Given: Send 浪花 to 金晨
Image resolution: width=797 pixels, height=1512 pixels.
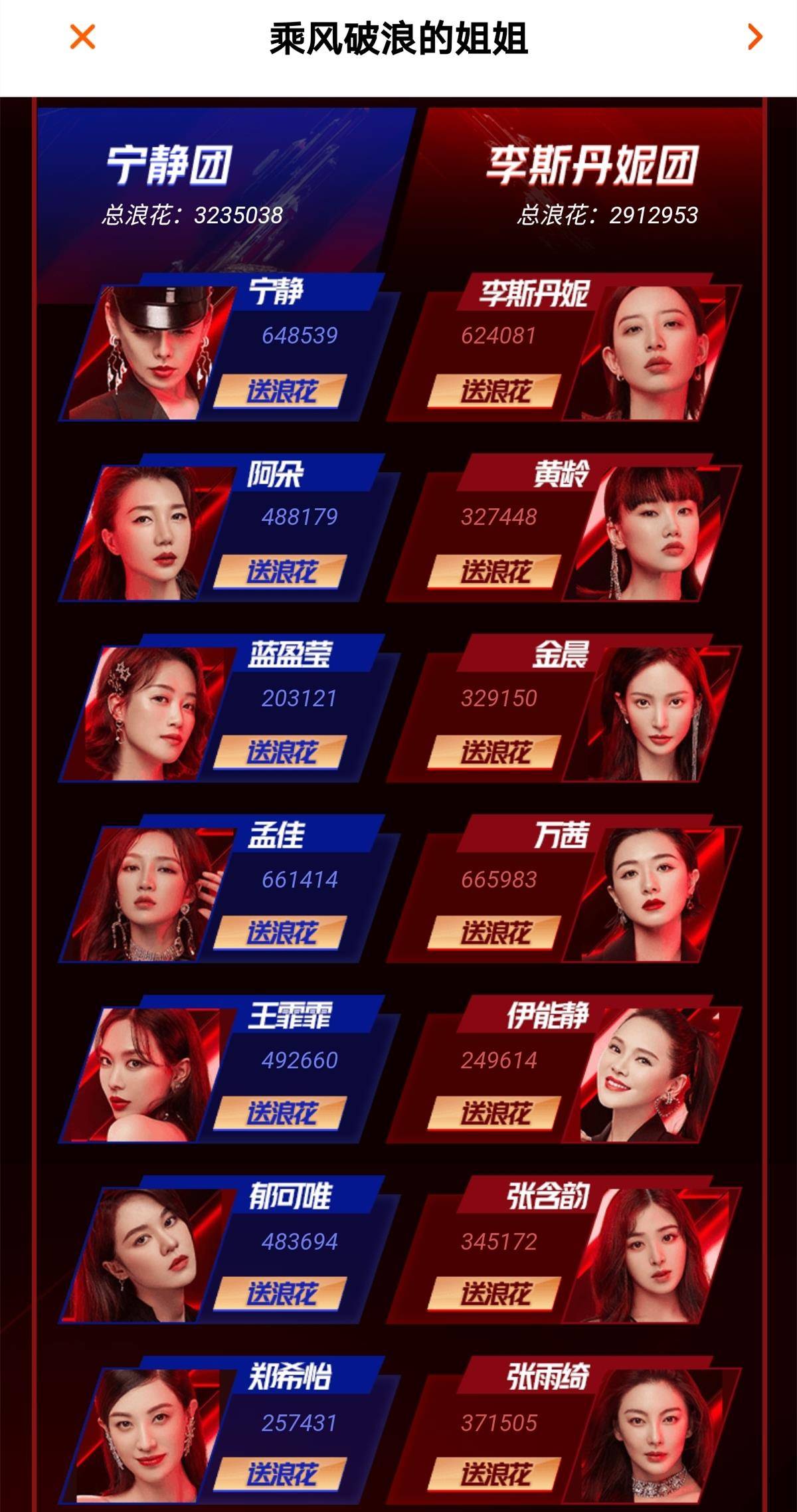Looking at the screenshot, I should (x=495, y=752).
